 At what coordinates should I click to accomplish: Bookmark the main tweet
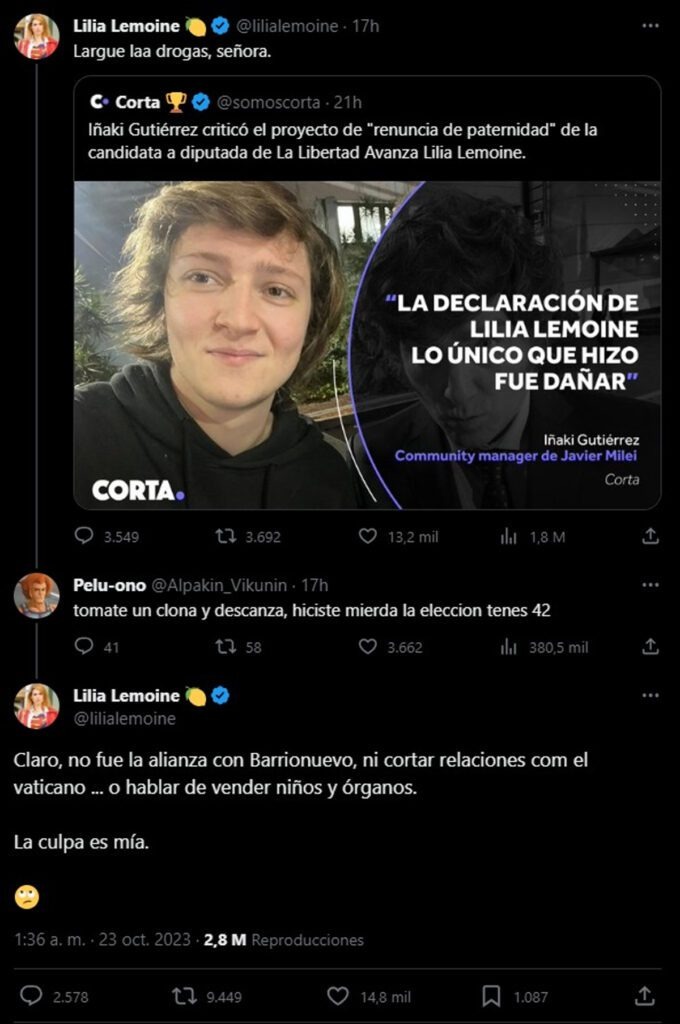491,996
